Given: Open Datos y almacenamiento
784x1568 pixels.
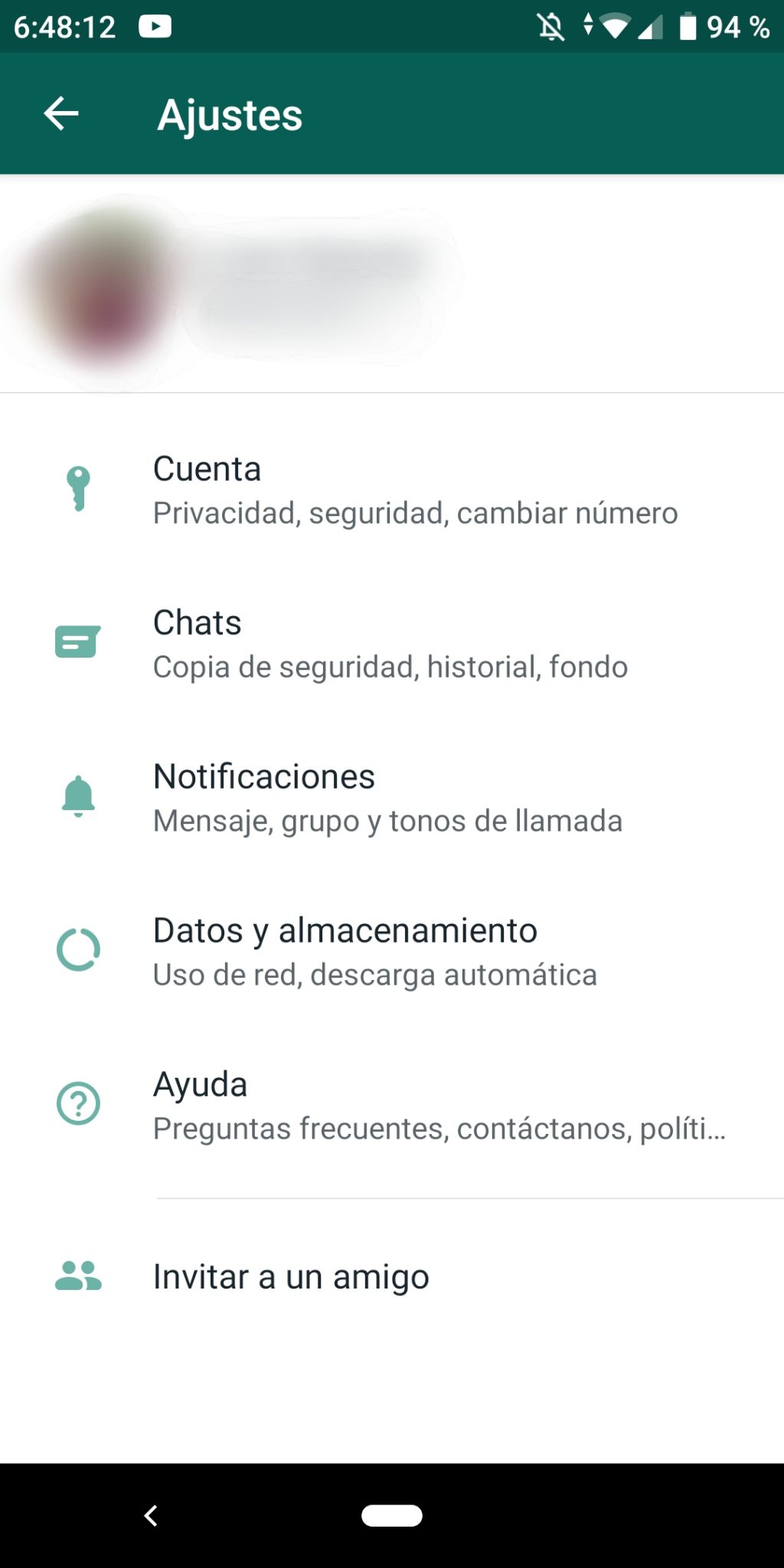Looking at the screenshot, I should 392,952.
